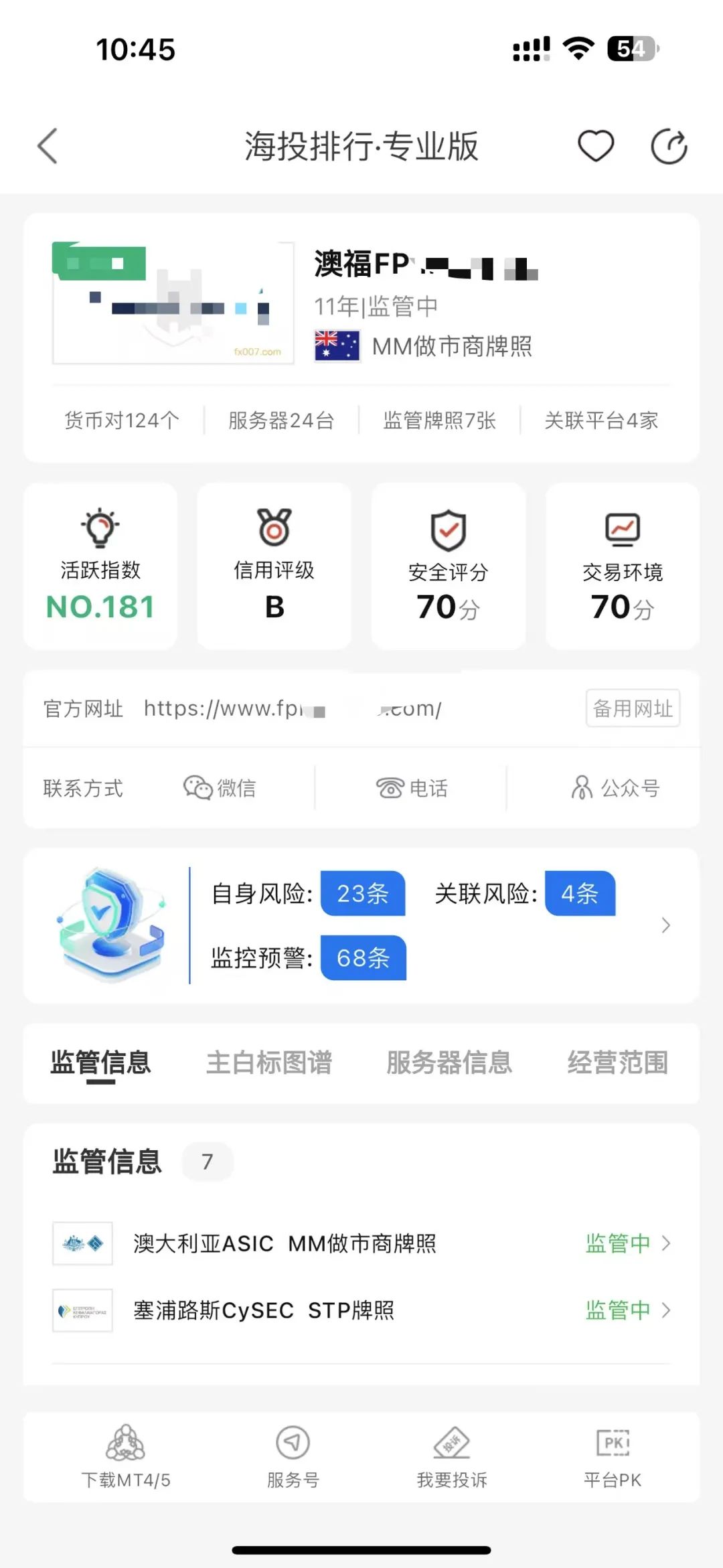Image resolution: width=723 pixels, height=1568 pixels.
Task: Switch to the 主白标图谱 tab
Action: tap(270, 1063)
